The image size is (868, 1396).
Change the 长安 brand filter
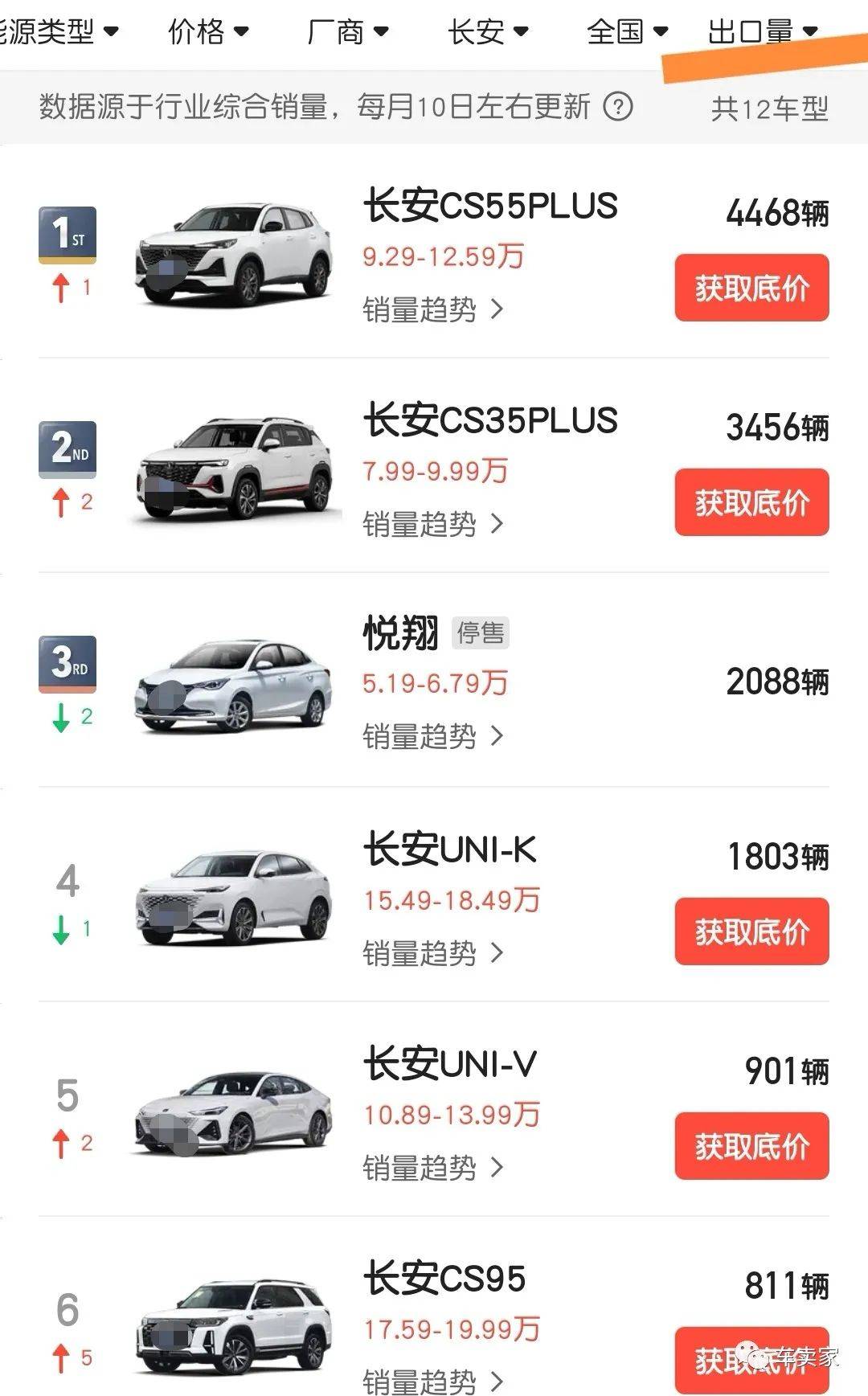coord(488,32)
